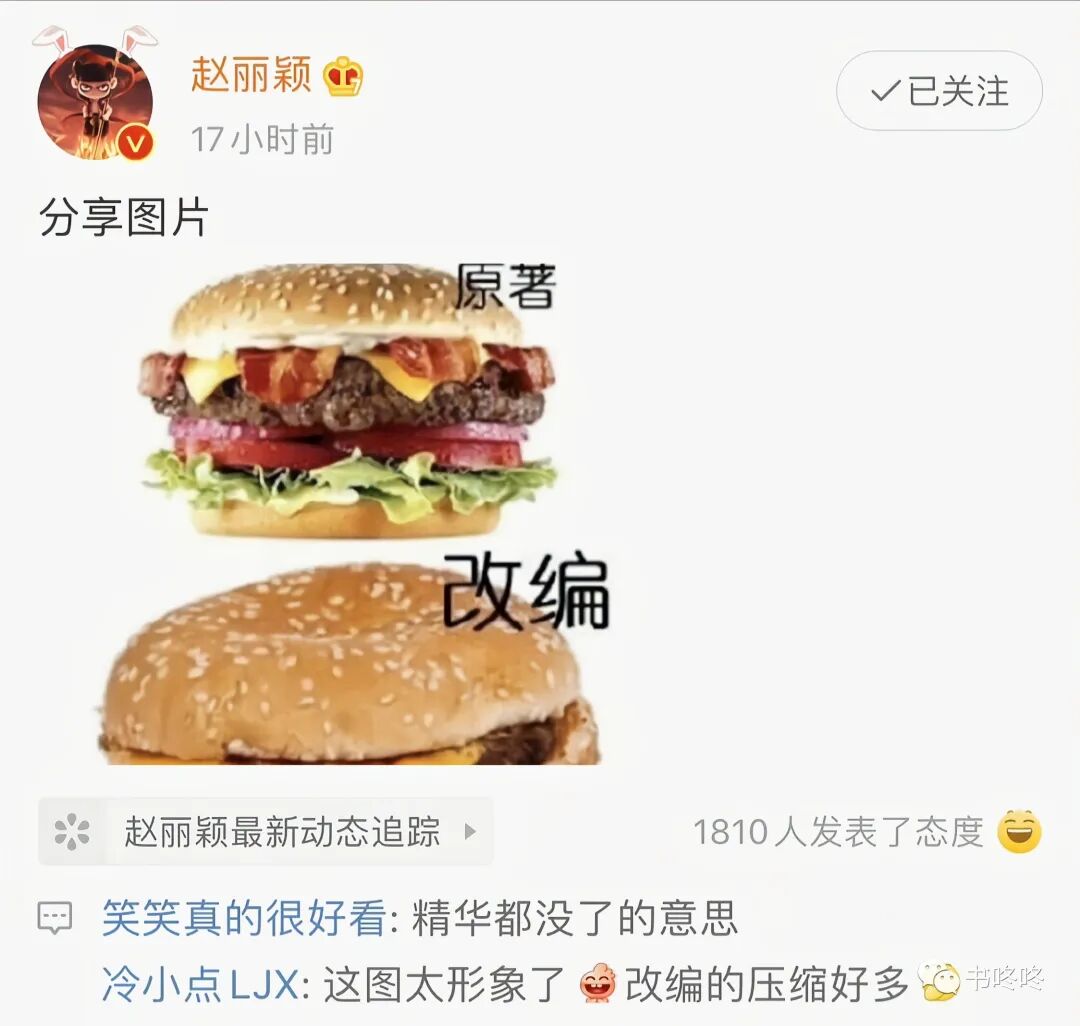
Task: Open 赵丽颖's profile avatar
Action: click(95, 101)
